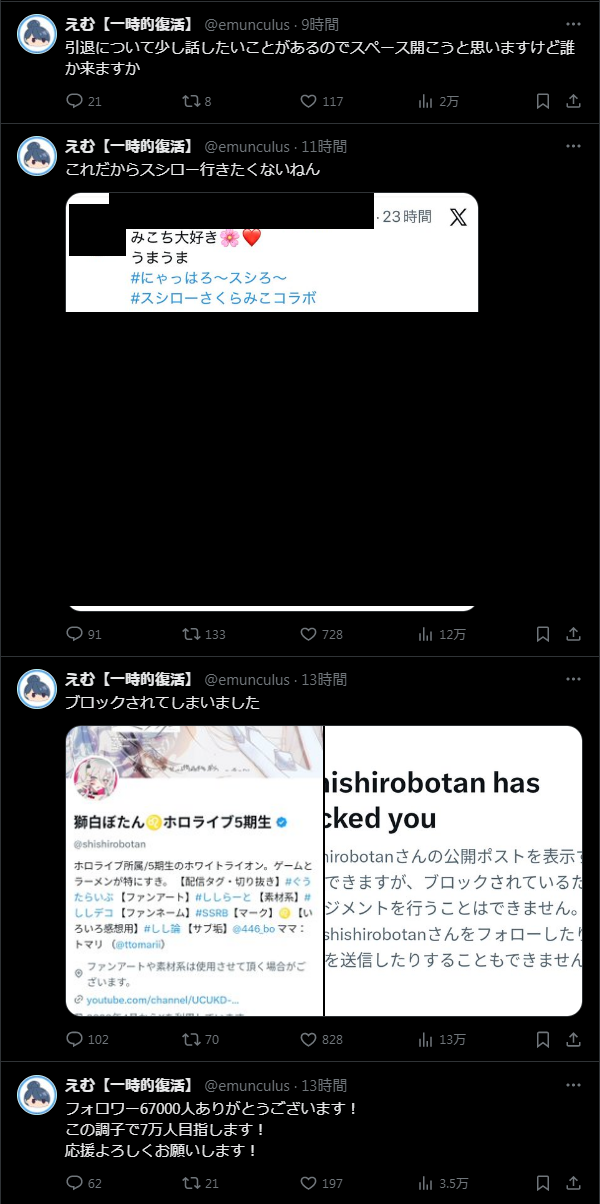Open the 'has blocked you' screenshot image

[x=453, y=870]
